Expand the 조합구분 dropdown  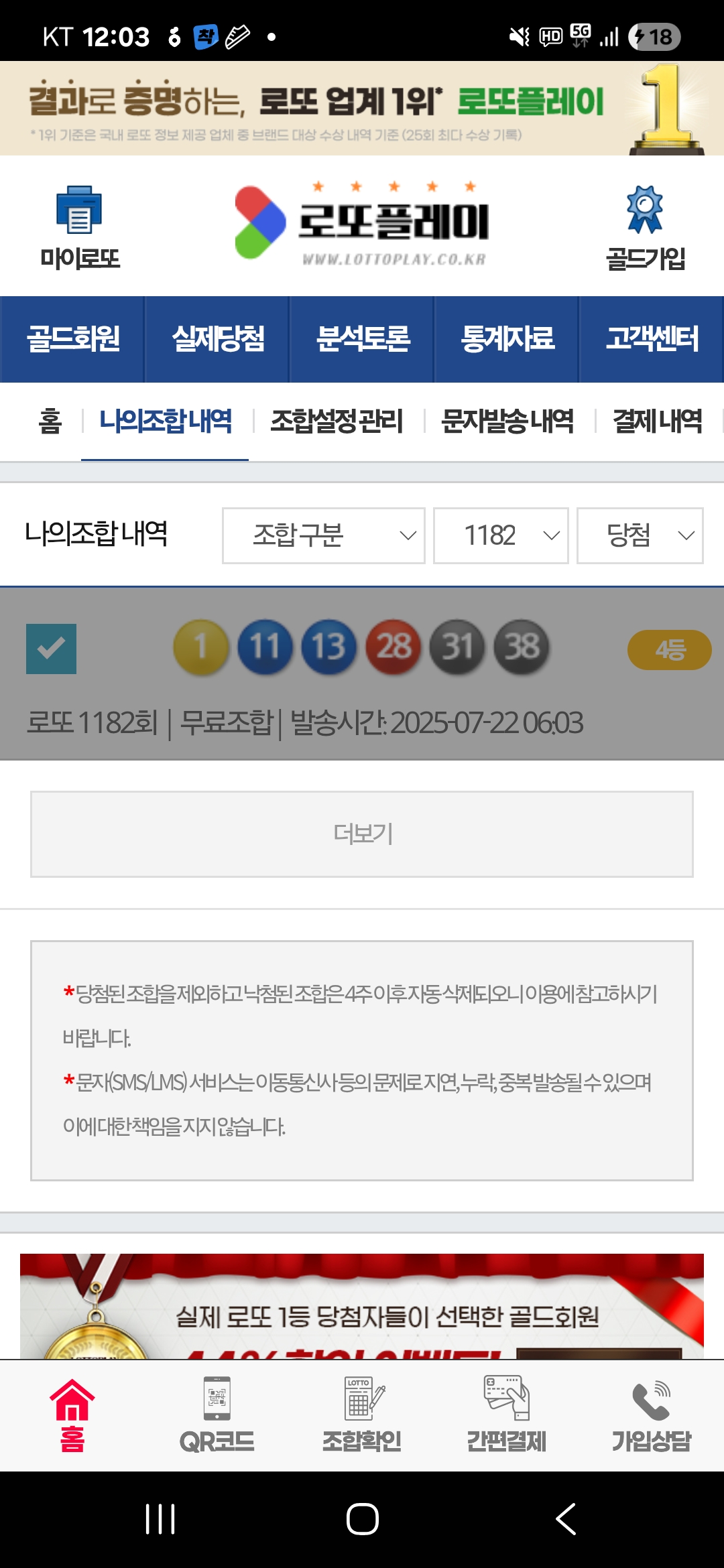(x=324, y=535)
